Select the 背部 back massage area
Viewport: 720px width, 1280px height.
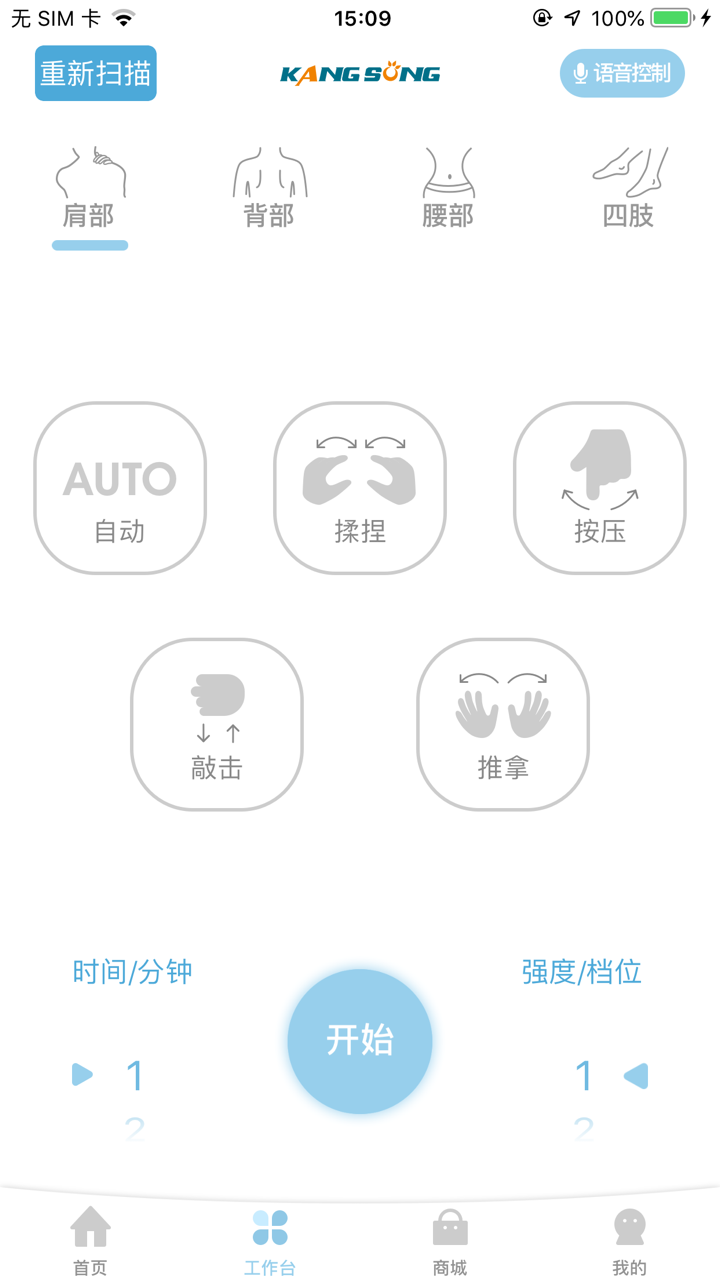267,185
